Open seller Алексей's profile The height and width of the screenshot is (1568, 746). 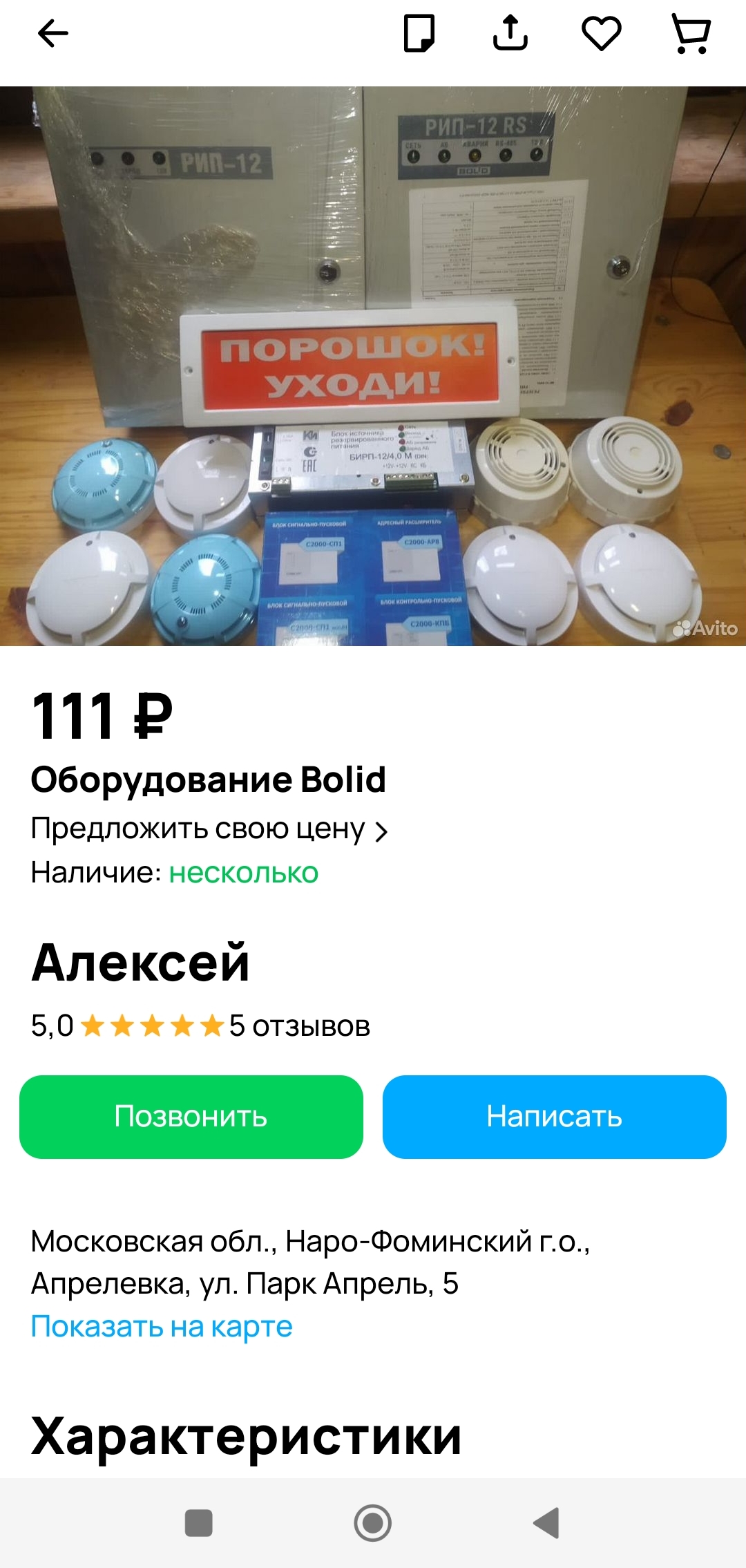pos(140,963)
